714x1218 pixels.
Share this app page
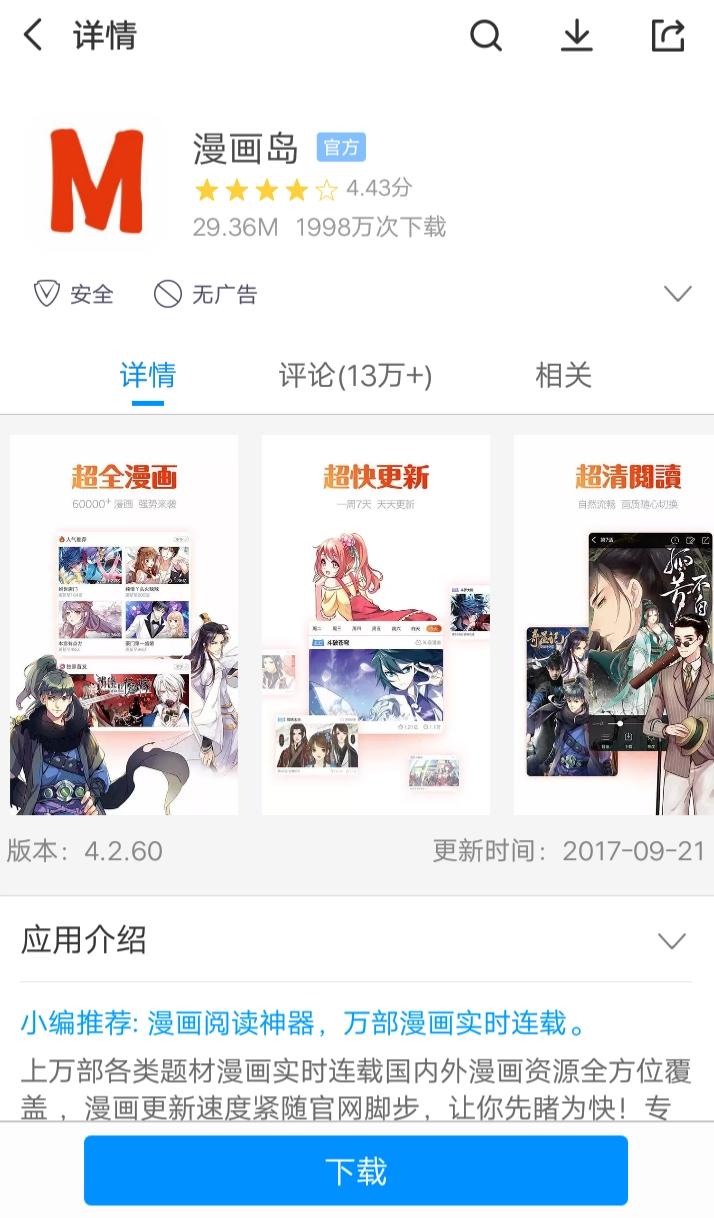[x=667, y=36]
